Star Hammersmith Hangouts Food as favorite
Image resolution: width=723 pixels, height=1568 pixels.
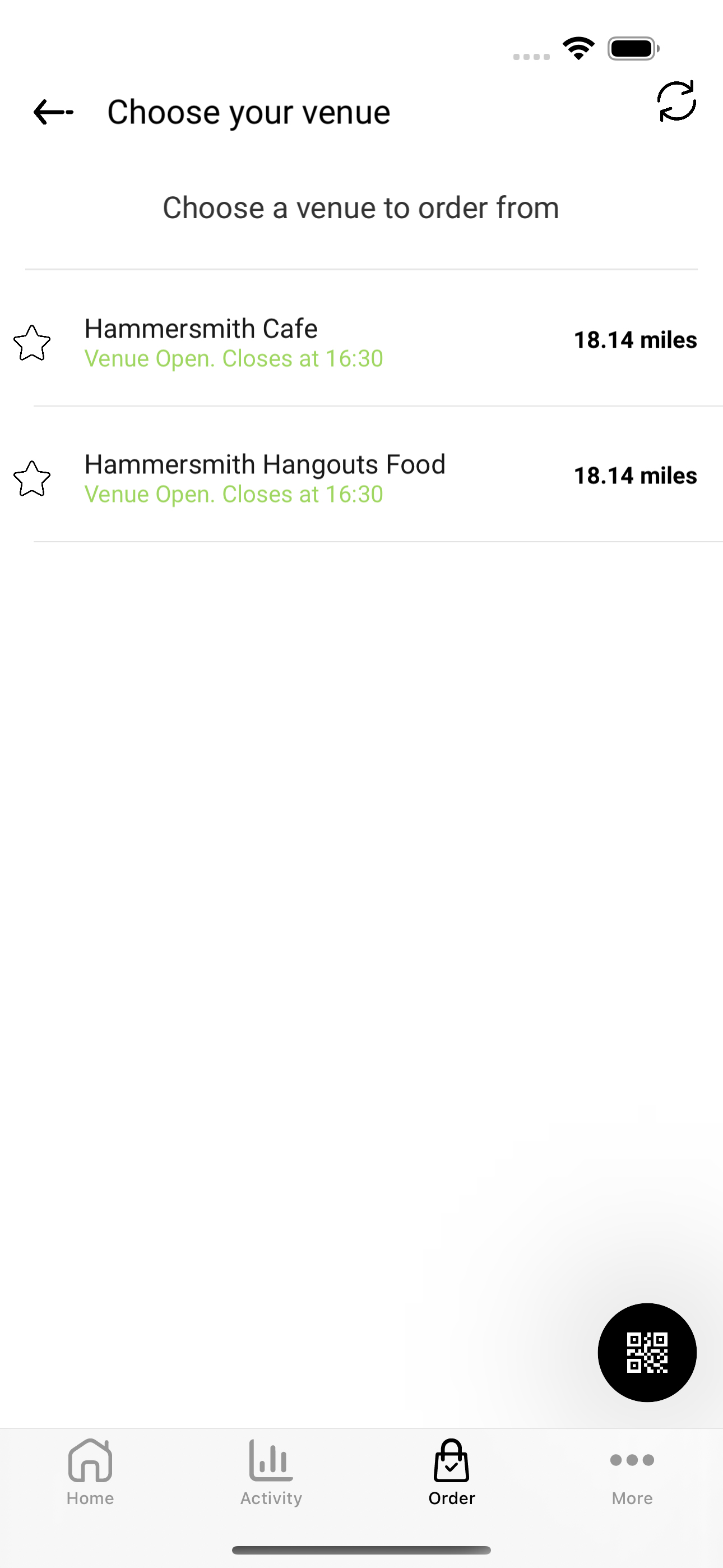point(31,478)
